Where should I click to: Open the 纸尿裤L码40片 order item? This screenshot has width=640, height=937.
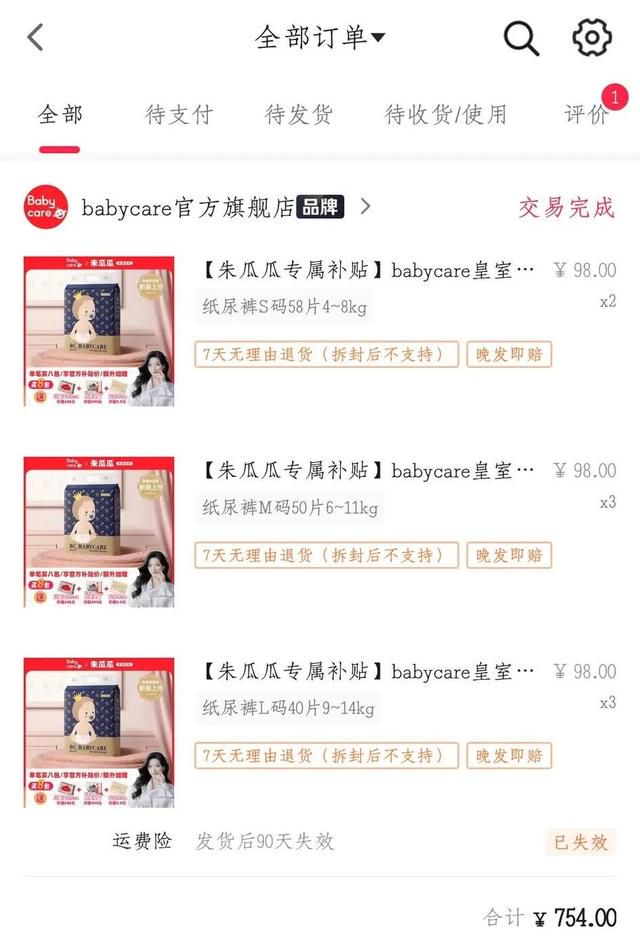click(288, 708)
